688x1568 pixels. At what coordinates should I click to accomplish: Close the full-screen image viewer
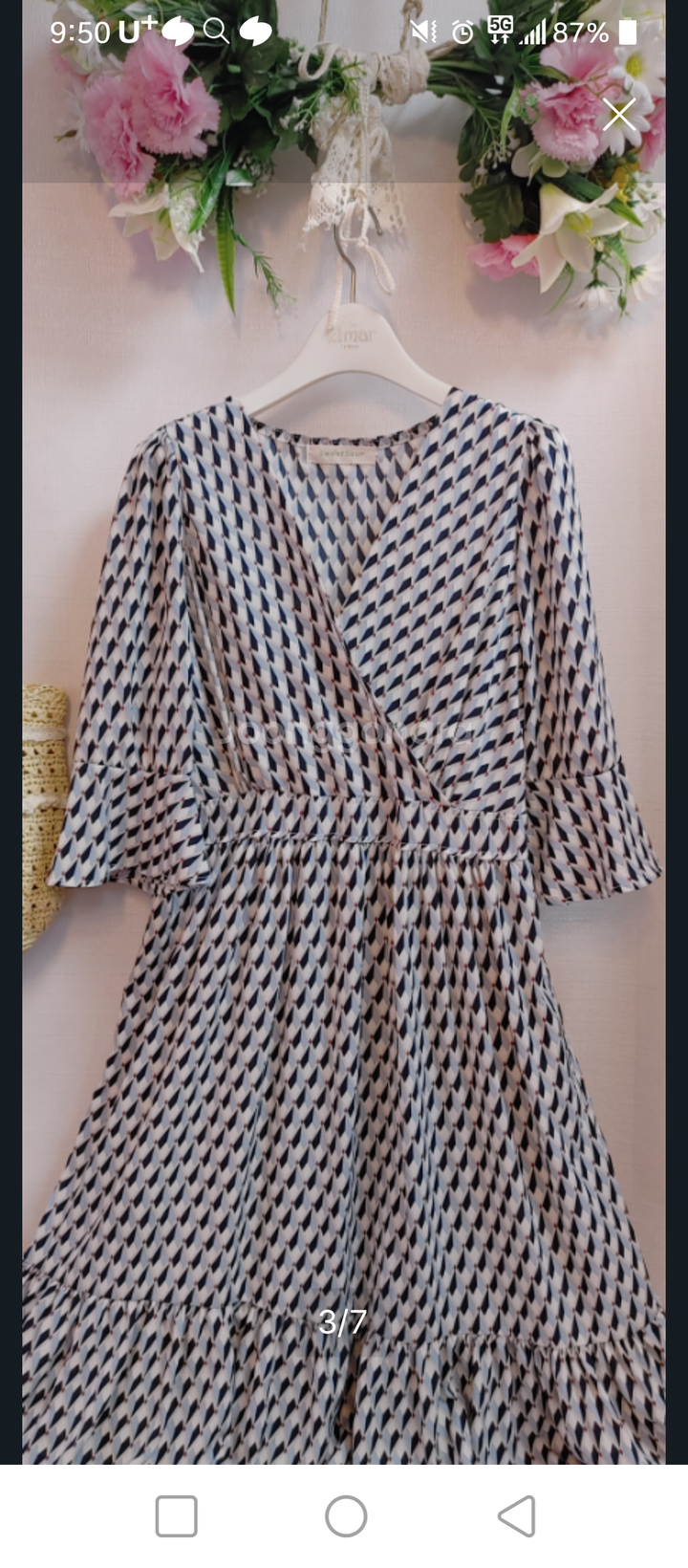point(618,115)
